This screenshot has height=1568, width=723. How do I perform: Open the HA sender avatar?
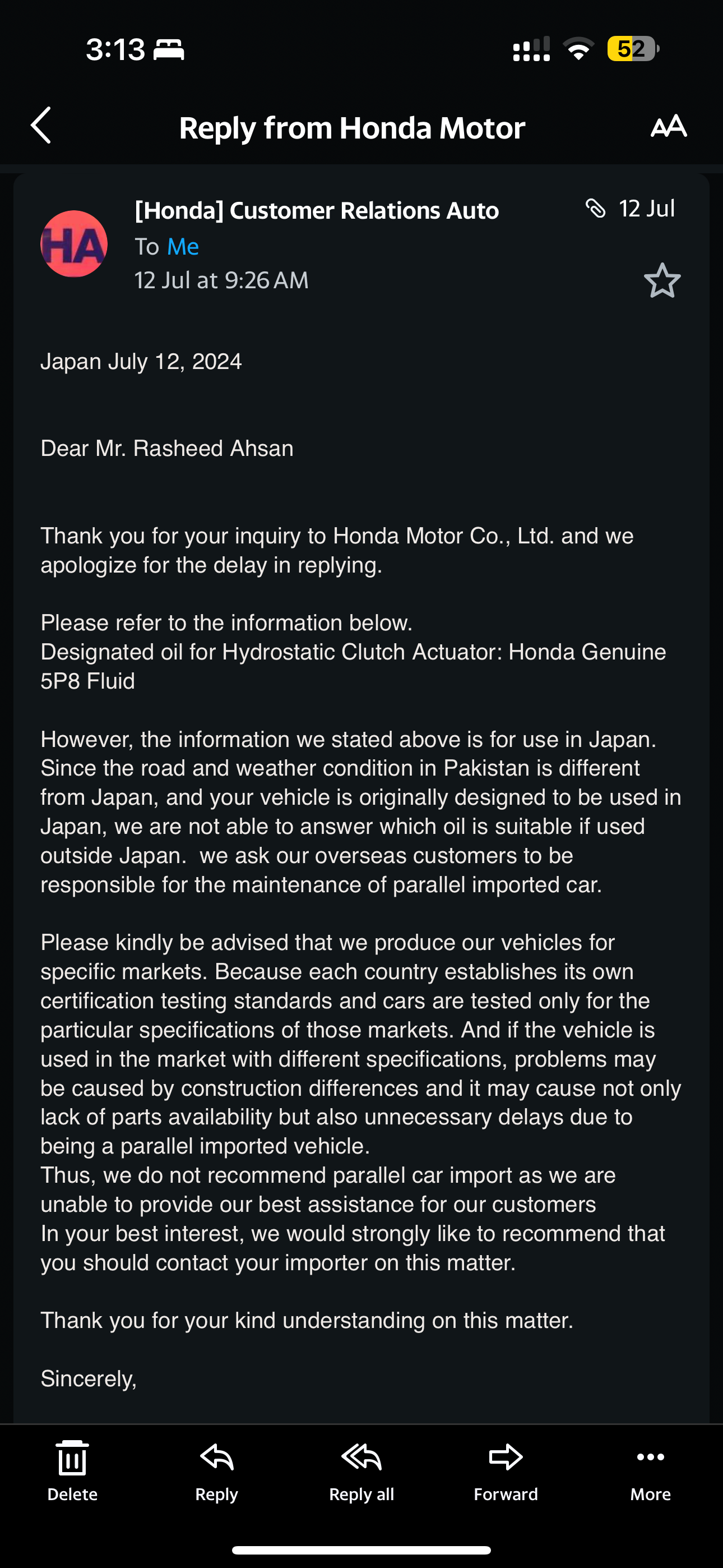click(x=74, y=244)
